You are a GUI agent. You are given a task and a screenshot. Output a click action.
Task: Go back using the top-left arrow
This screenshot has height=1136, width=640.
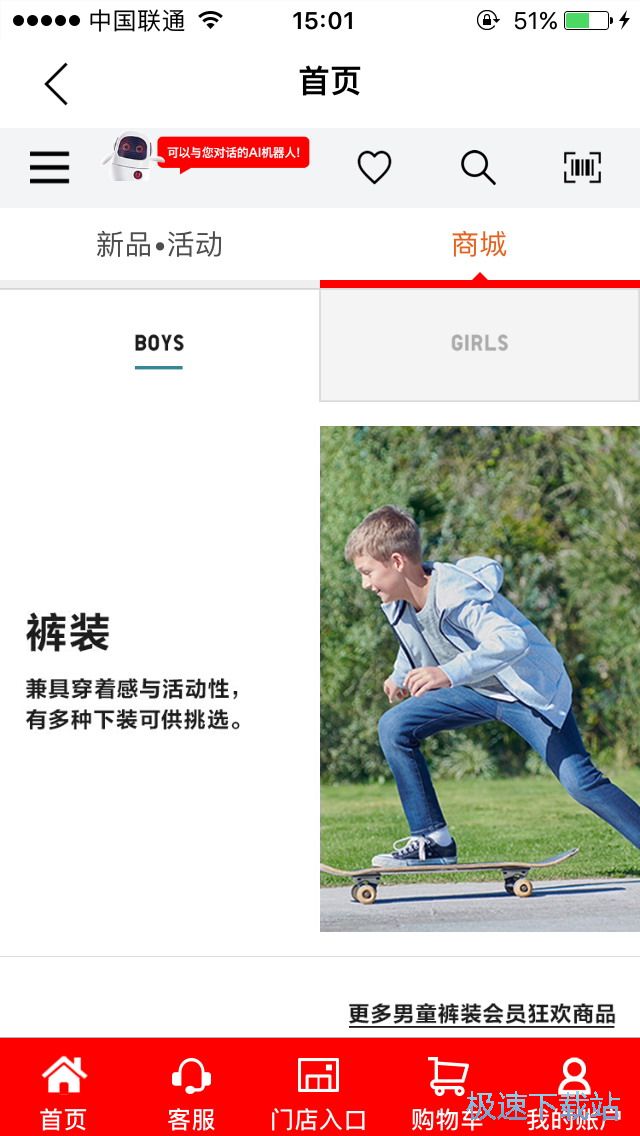(x=56, y=83)
